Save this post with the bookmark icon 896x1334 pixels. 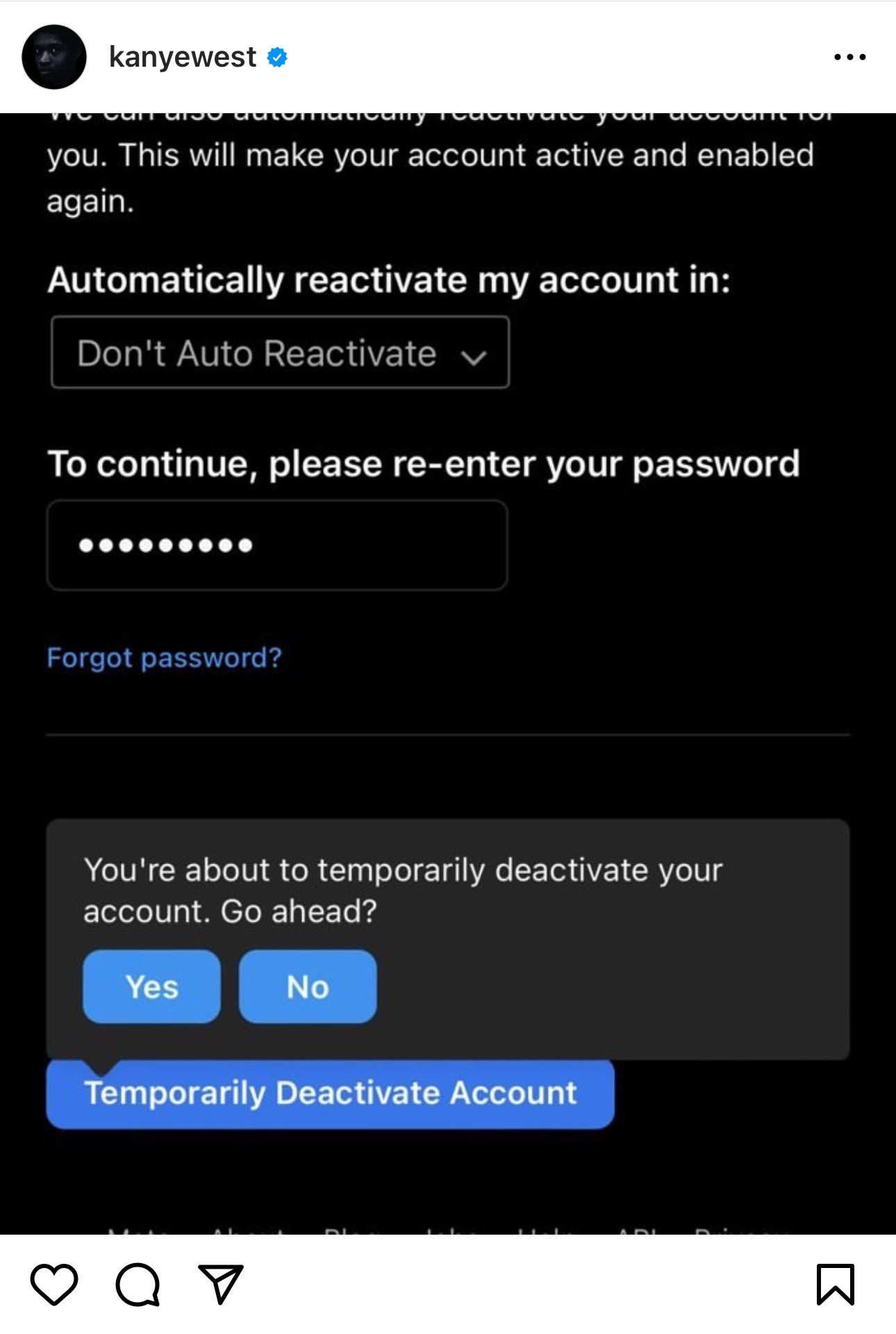[x=835, y=1284]
